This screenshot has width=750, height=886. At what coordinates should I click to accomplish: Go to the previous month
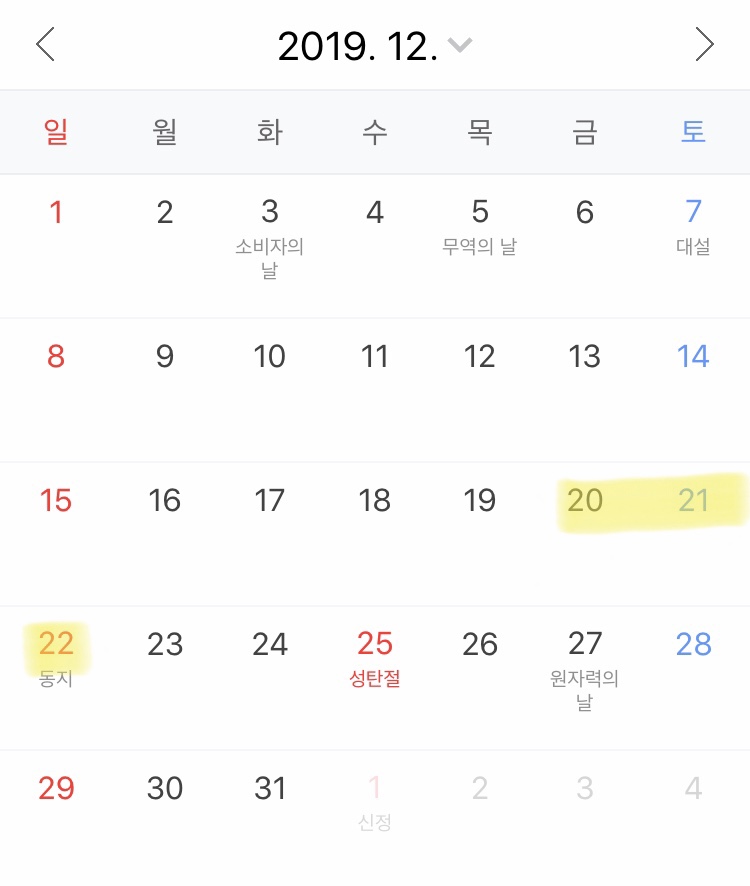(45, 45)
